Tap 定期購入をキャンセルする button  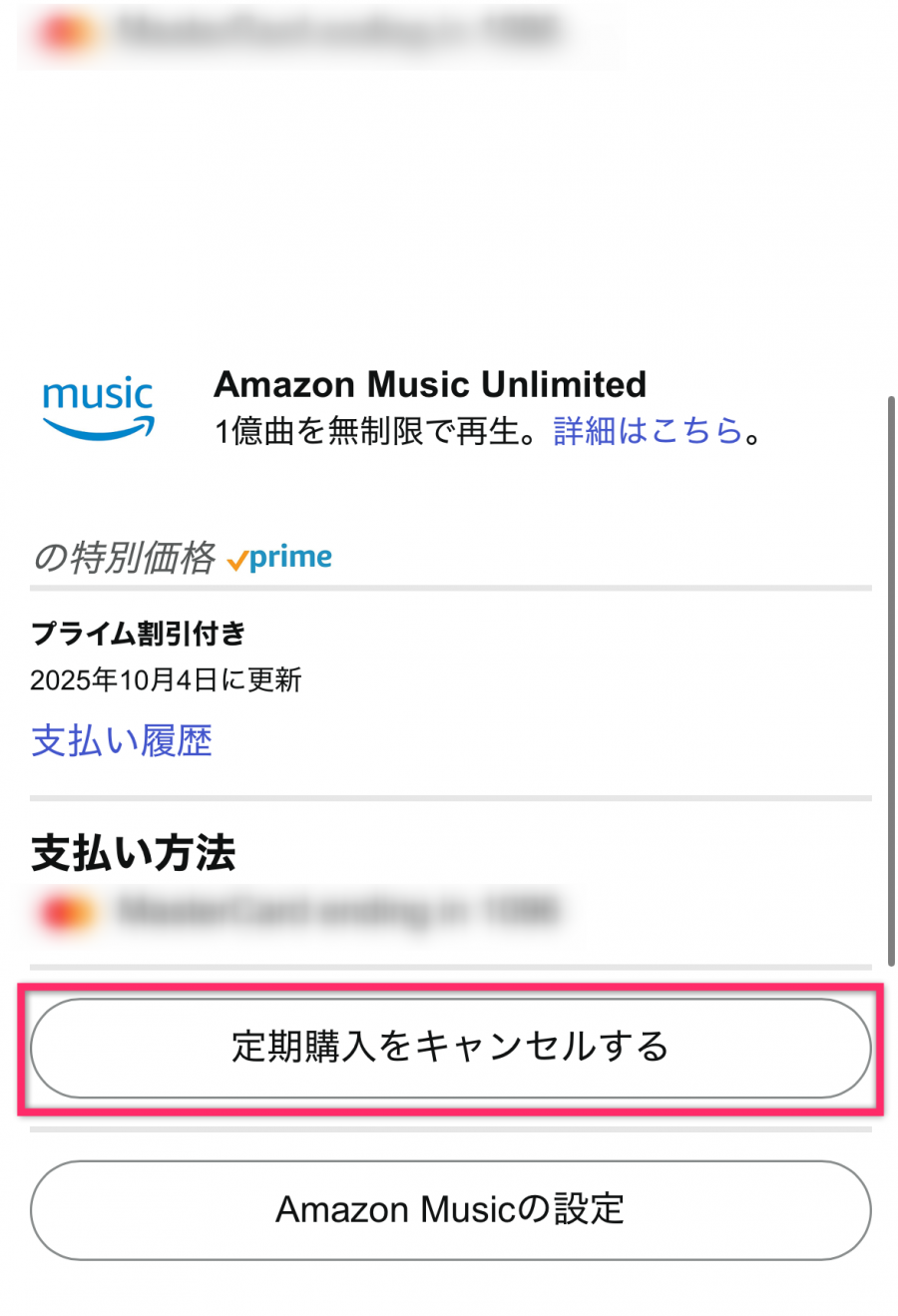click(450, 1048)
